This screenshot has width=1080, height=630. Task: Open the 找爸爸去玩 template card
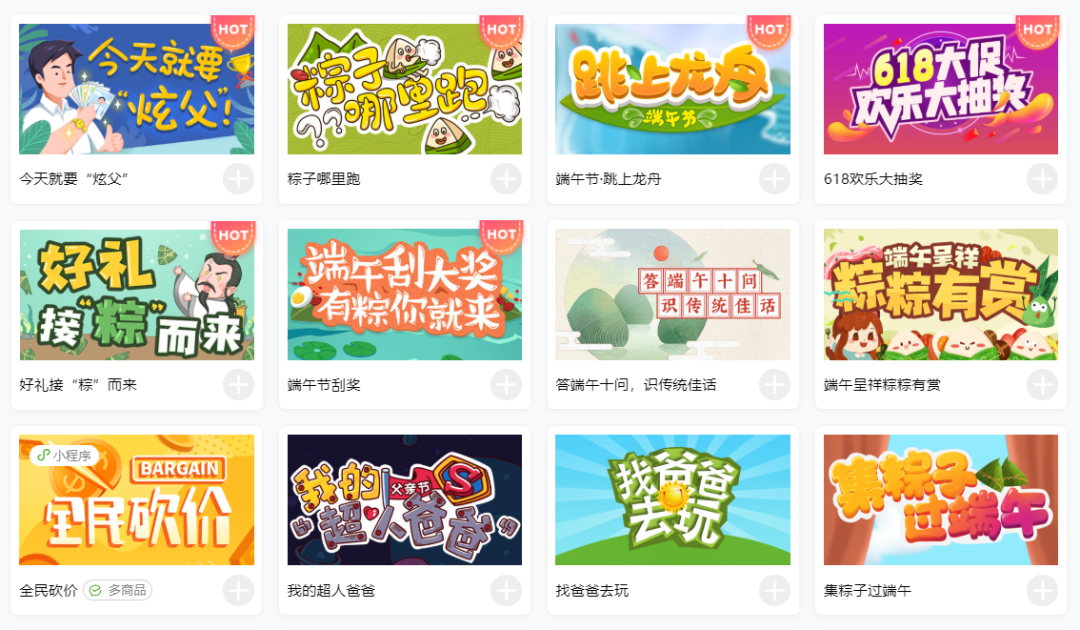tap(672, 500)
